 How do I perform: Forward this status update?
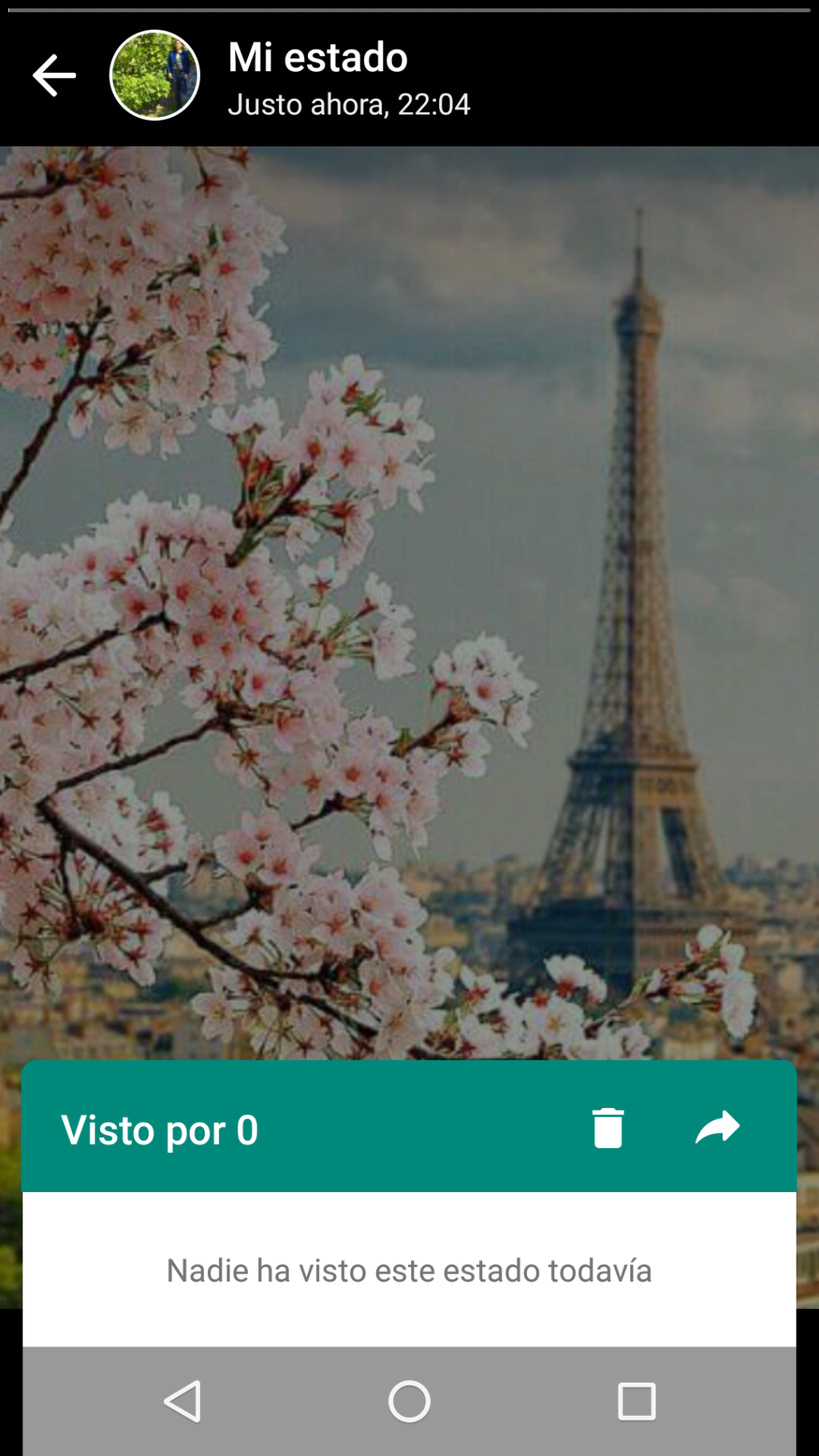717,1128
